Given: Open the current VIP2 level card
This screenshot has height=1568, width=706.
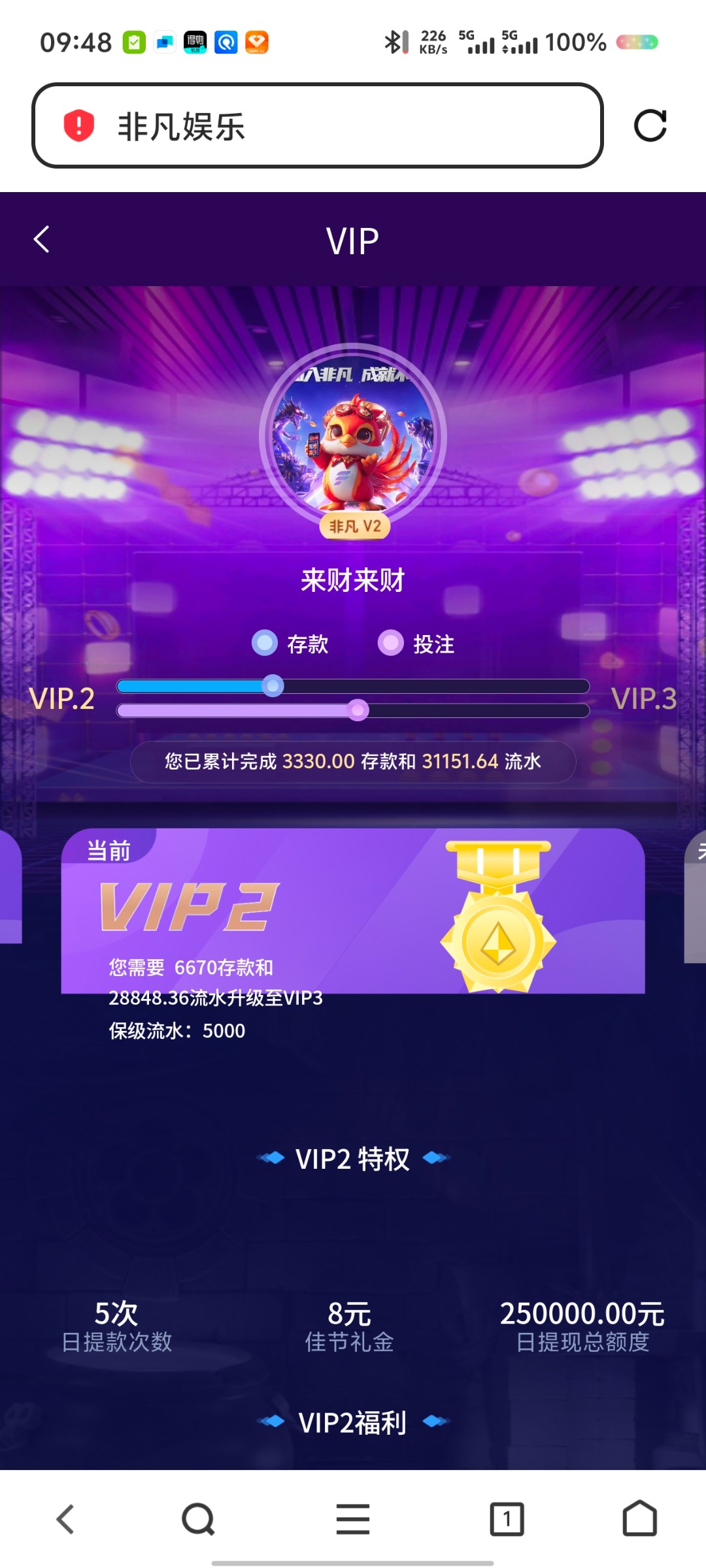Looking at the screenshot, I should click(x=353, y=911).
